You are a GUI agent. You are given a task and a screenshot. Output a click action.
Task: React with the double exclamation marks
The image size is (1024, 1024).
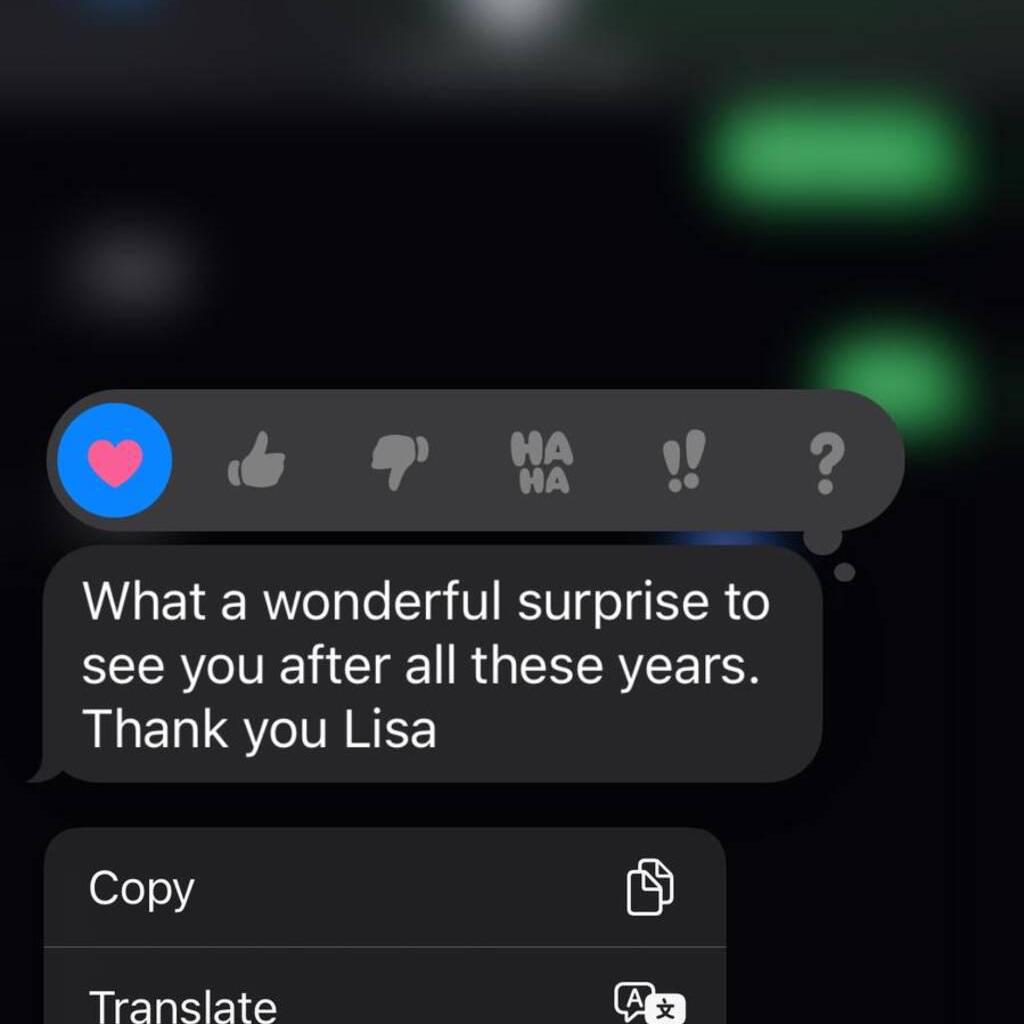coord(683,463)
